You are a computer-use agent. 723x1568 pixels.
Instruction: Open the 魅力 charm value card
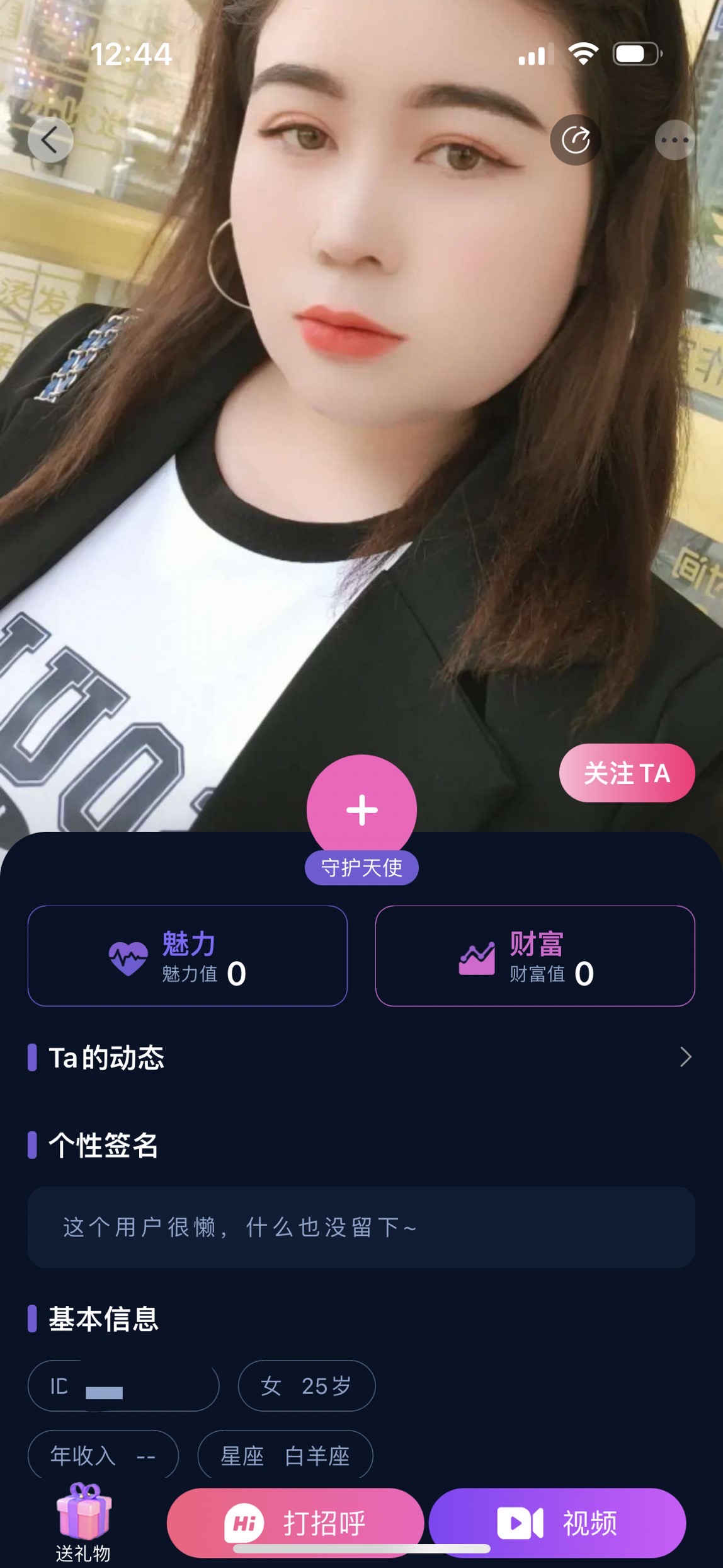pyautogui.click(x=188, y=956)
